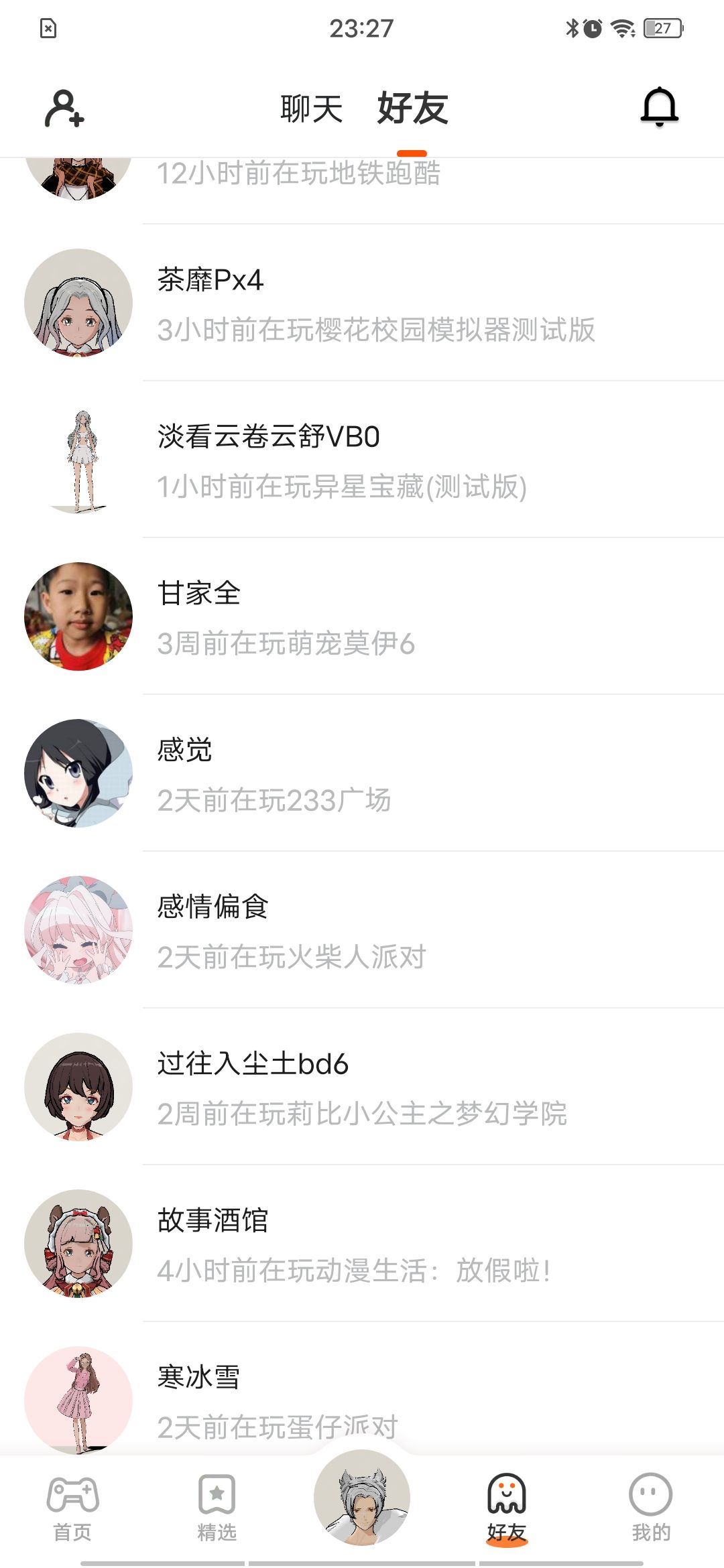
Task: Select friend 感情偏食
Action: pos(375,931)
